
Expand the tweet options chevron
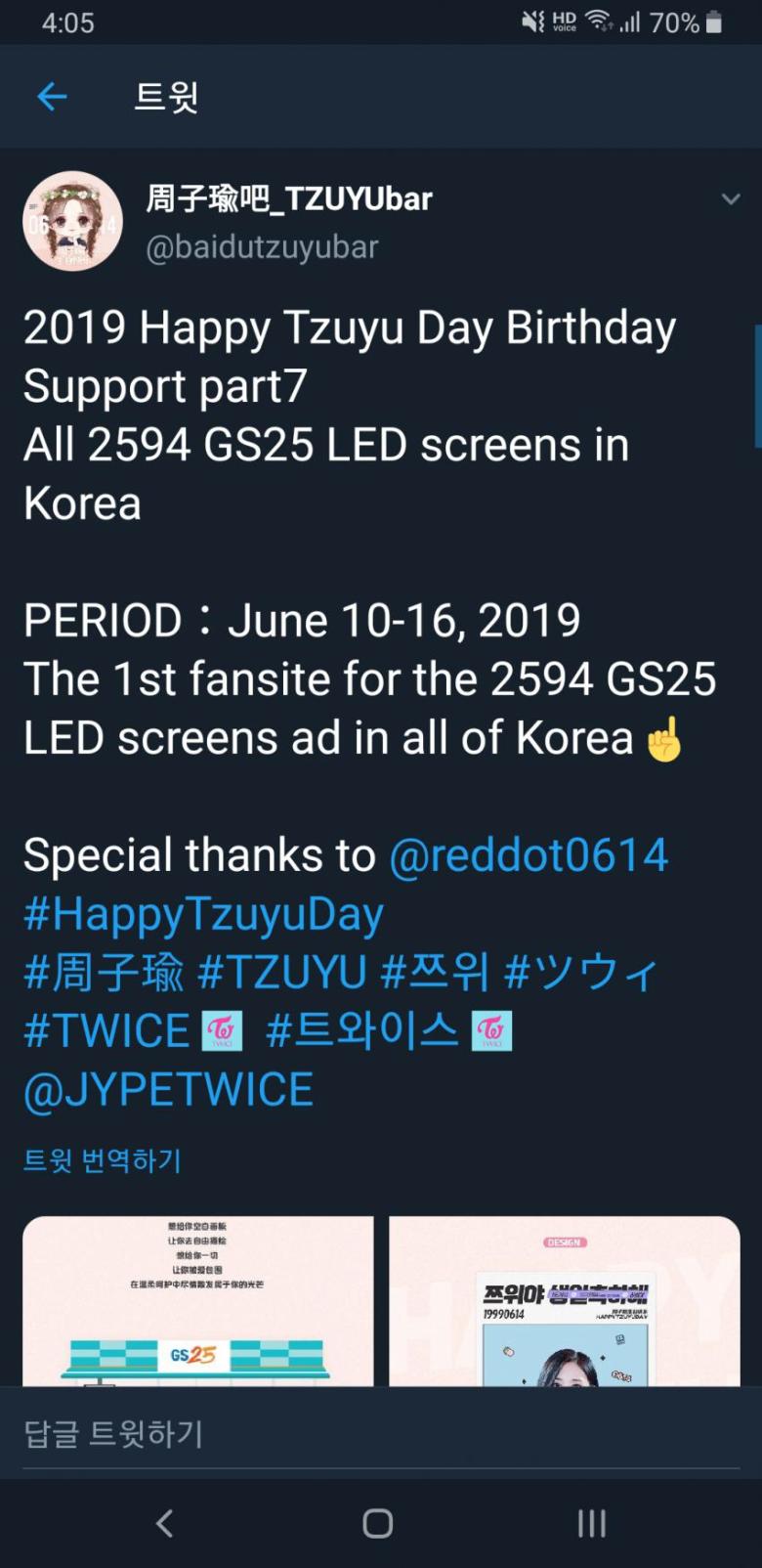pos(730,199)
